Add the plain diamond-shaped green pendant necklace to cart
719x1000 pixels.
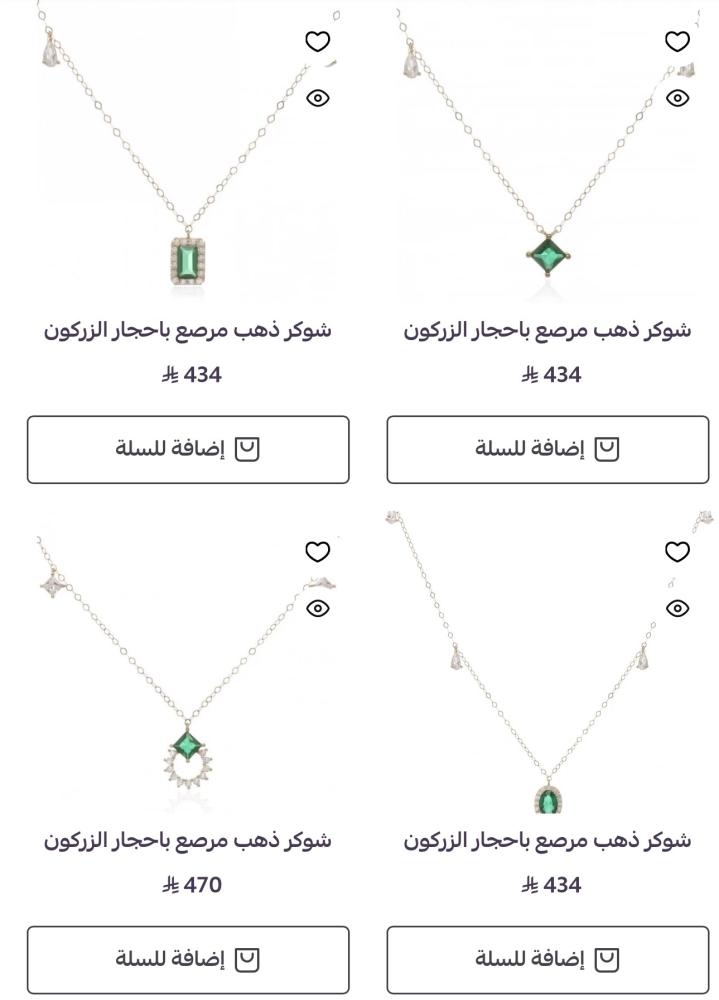click(548, 450)
